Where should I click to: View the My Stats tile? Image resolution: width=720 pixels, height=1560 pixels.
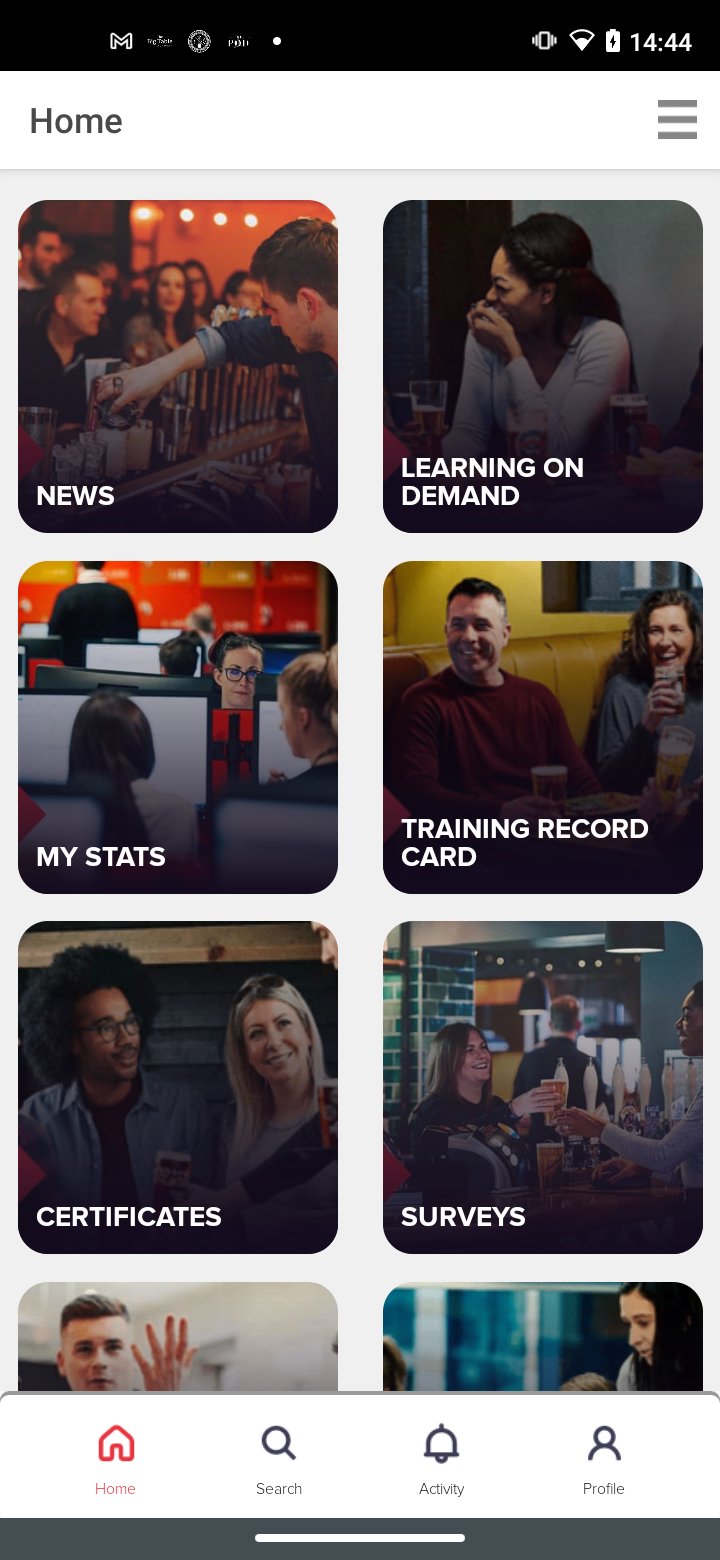coord(178,727)
